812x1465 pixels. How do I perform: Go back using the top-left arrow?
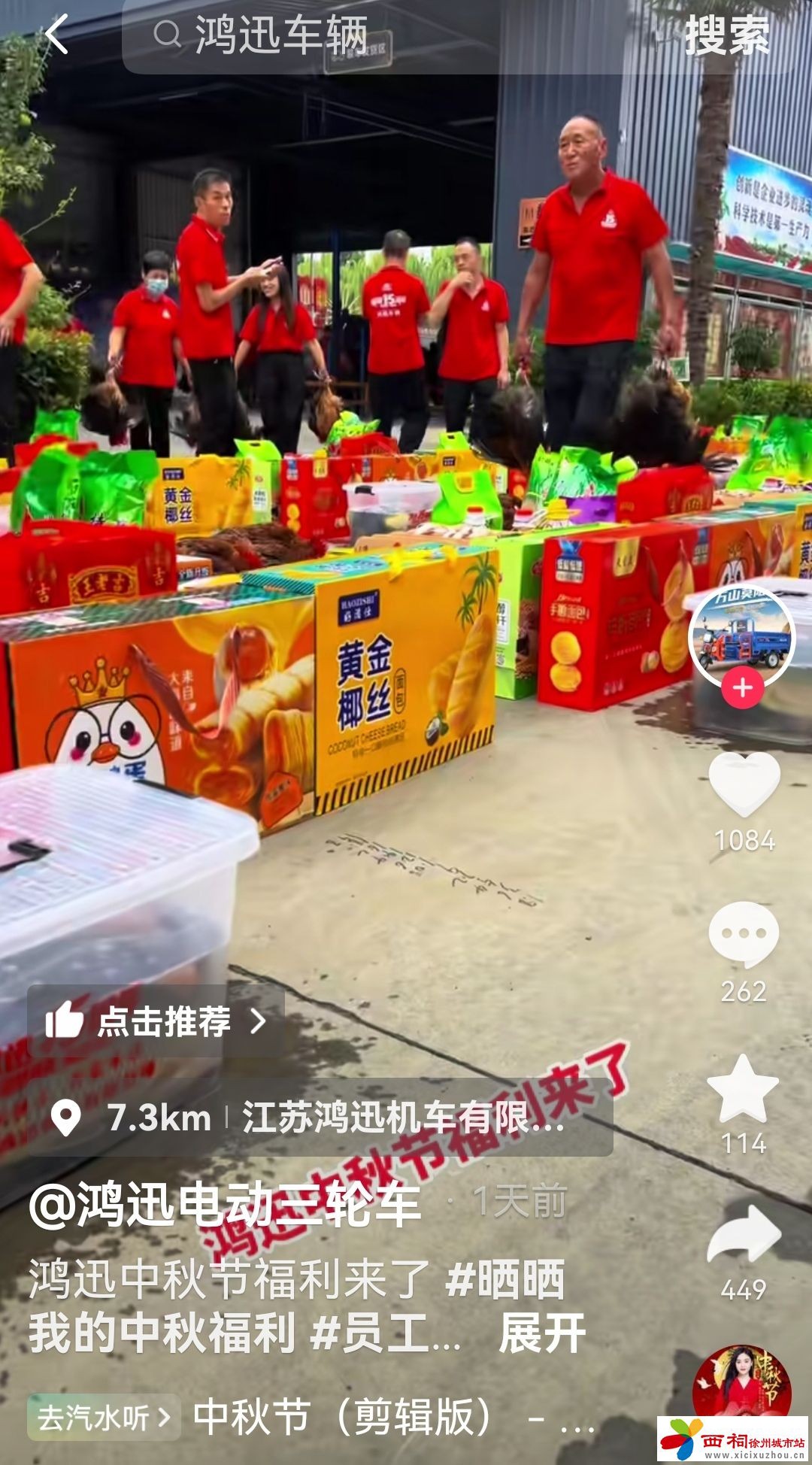click(57, 35)
